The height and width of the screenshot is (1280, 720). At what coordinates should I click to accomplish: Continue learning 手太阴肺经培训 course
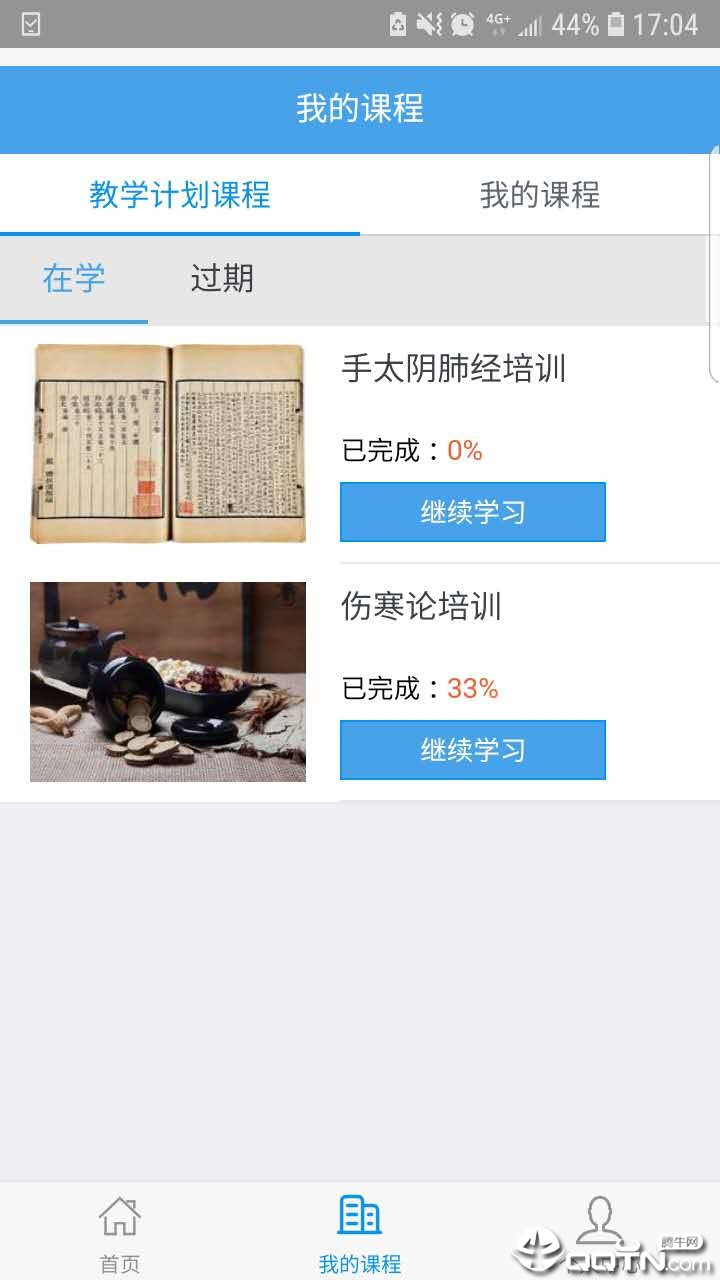[x=472, y=512]
